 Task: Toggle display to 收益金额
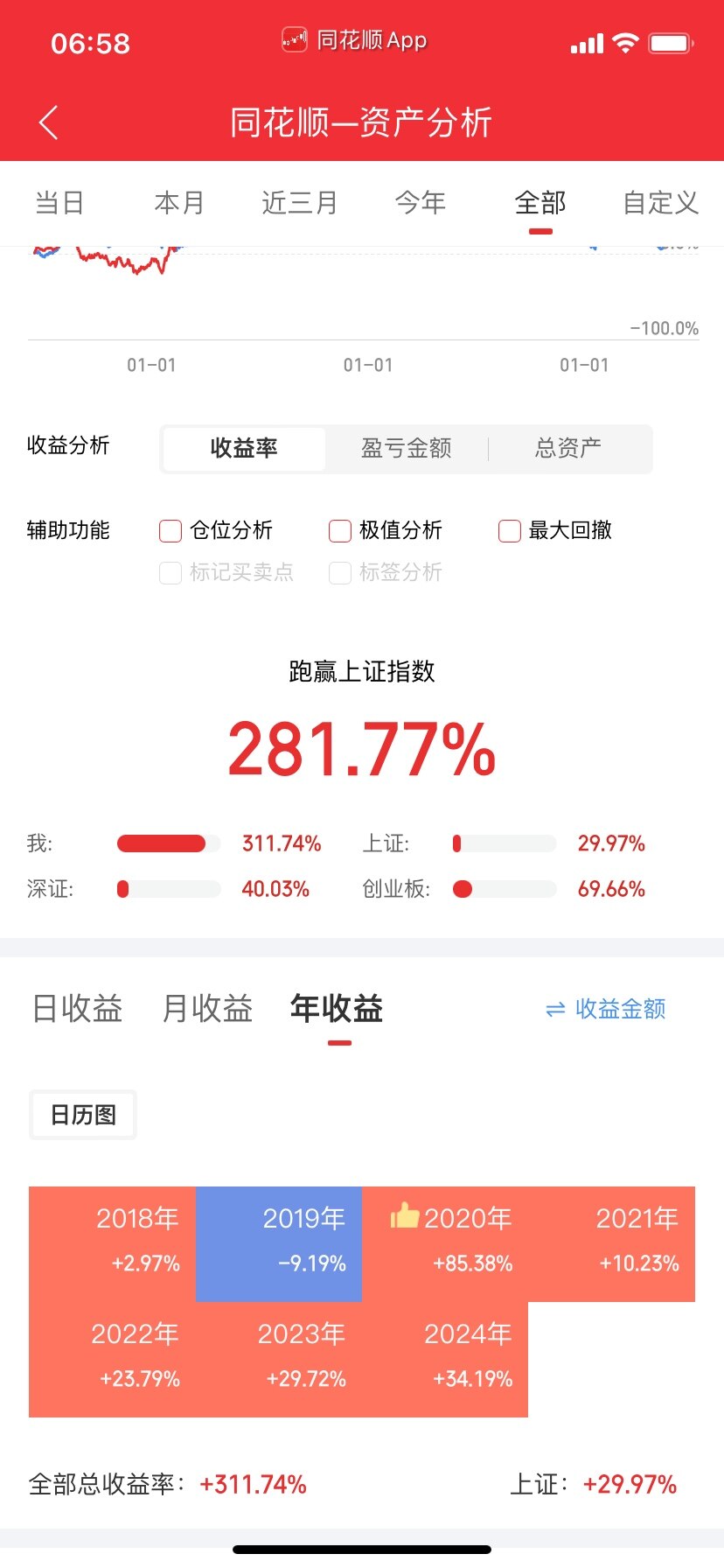coord(606,1009)
